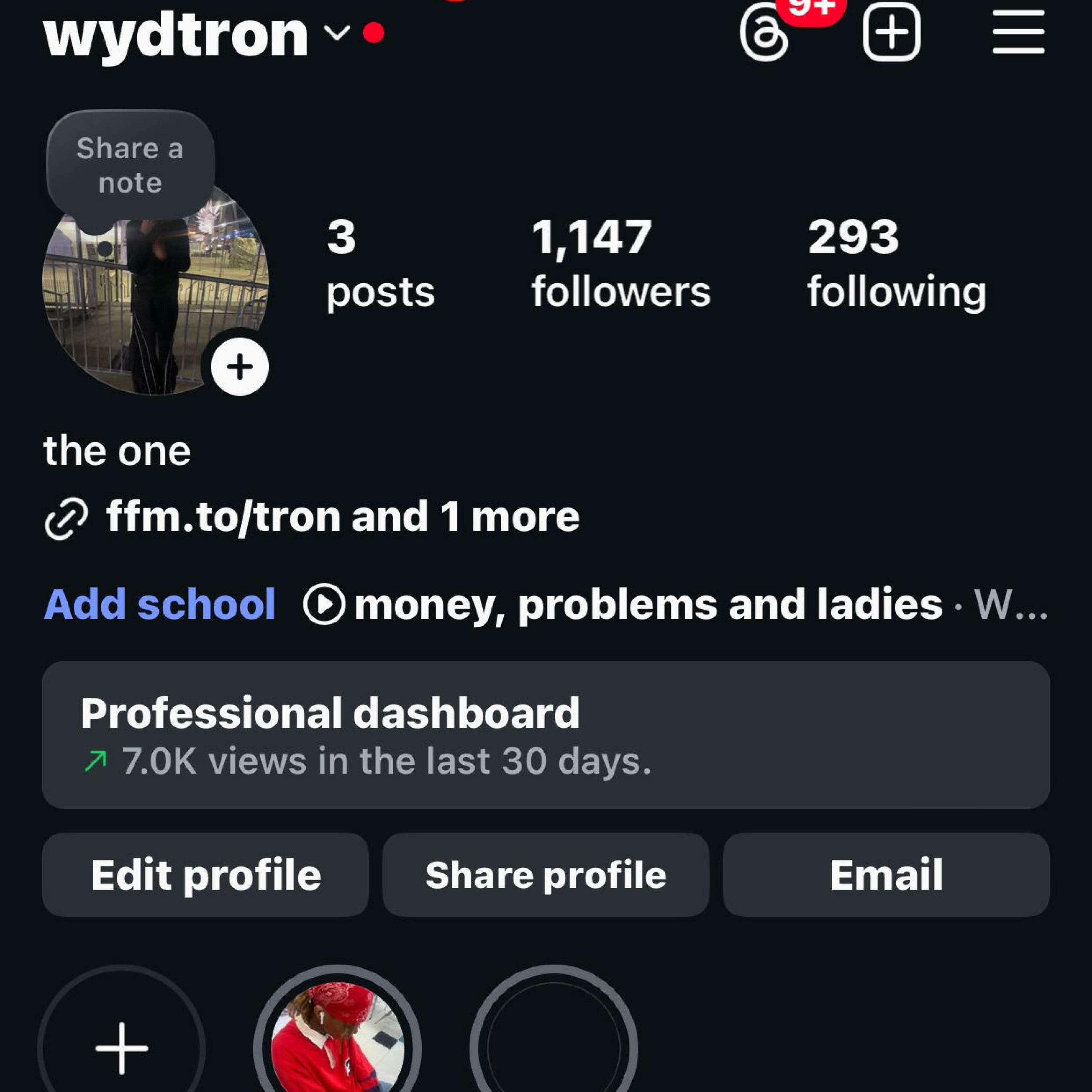Image resolution: width=1092 pixels, height=1092 pixels.
Task: Tap the Share a note bubble
Action: tap(131, 165)
